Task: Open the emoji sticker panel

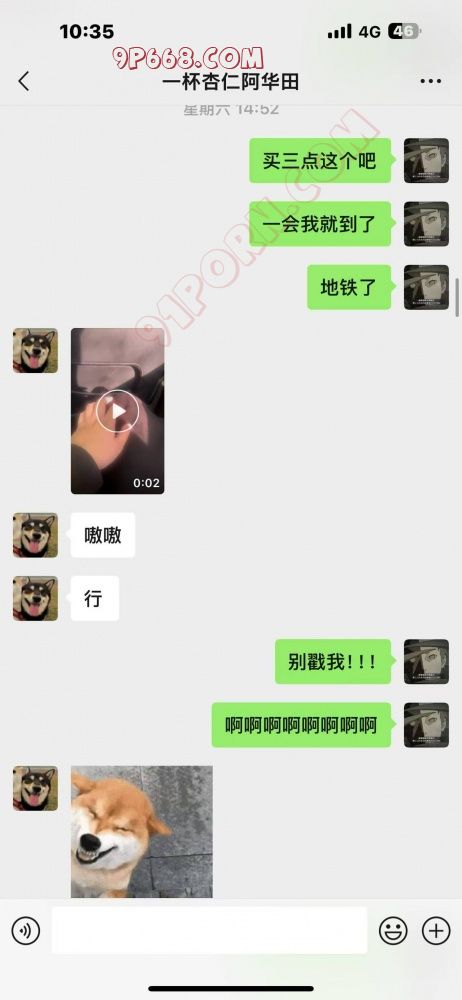Action: 393,930
